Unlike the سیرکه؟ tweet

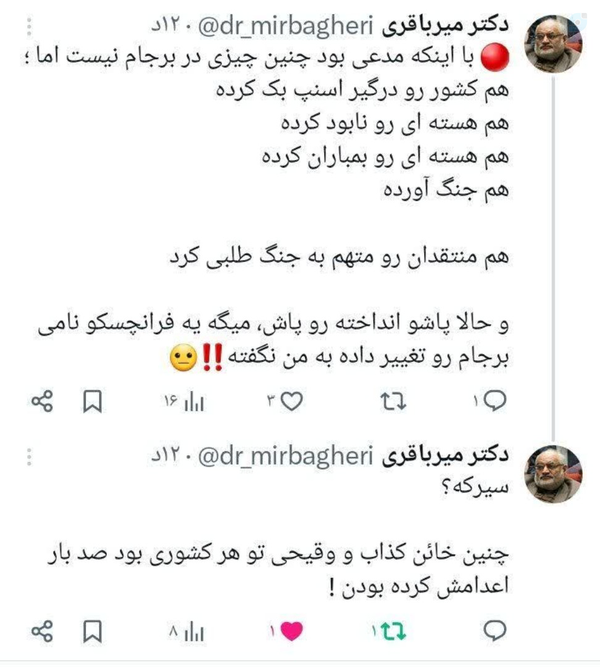coord(291,631)
